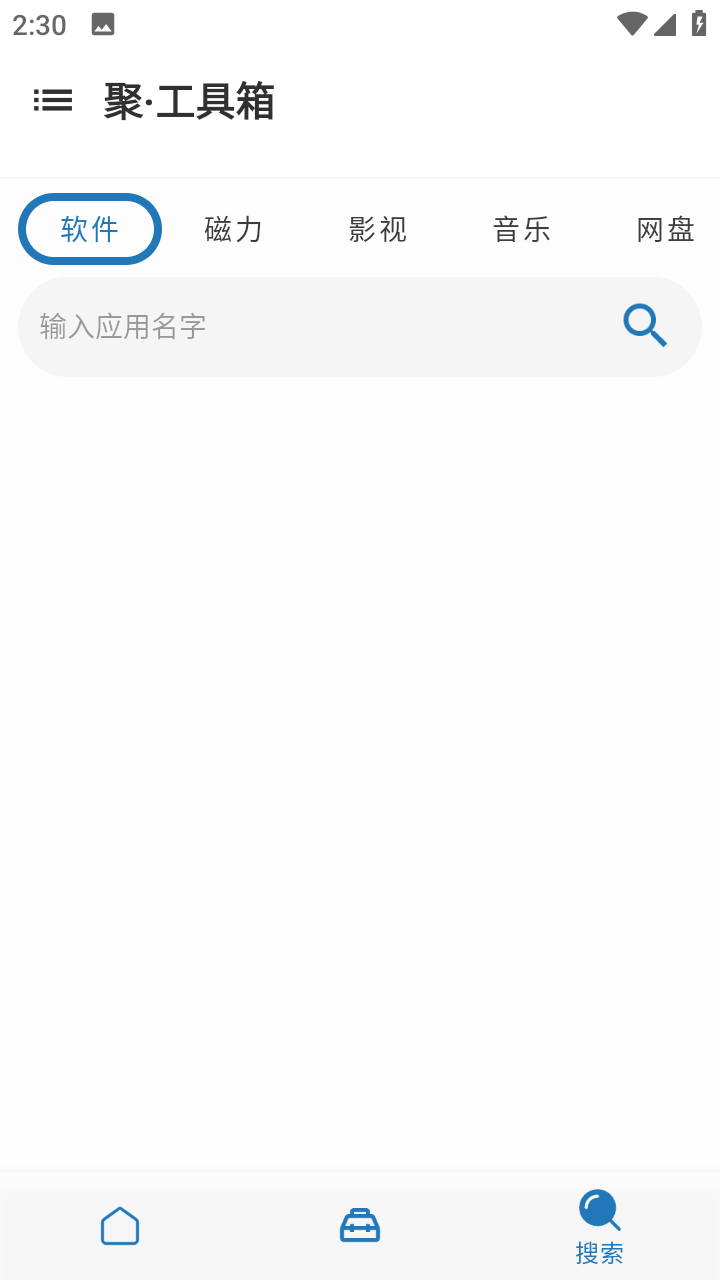Tap the status bar to open notifications
The height and width of the screenshot is (1280, 720).
point(360,24)
